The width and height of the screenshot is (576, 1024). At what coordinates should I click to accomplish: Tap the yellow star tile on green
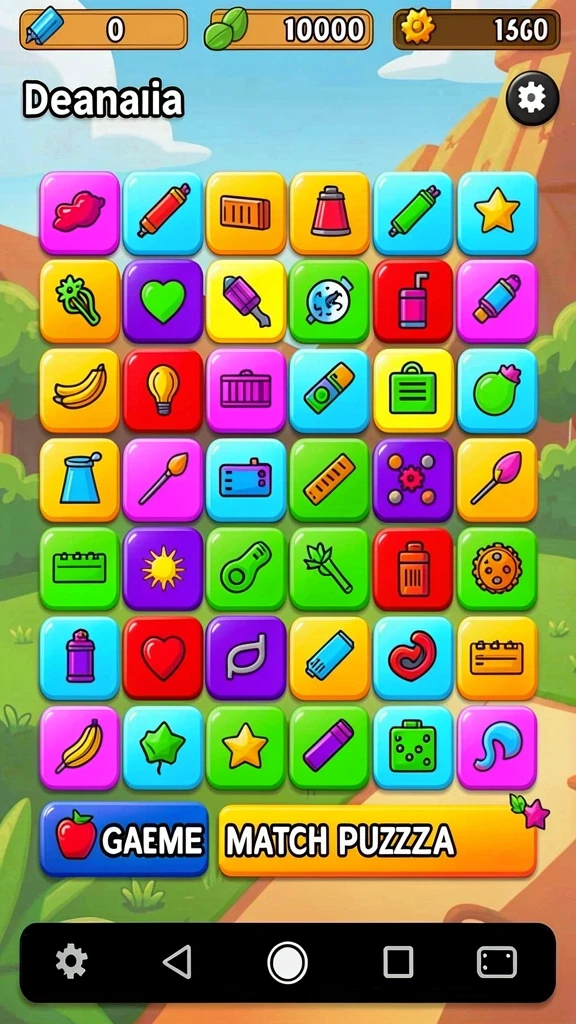(246, 748)
